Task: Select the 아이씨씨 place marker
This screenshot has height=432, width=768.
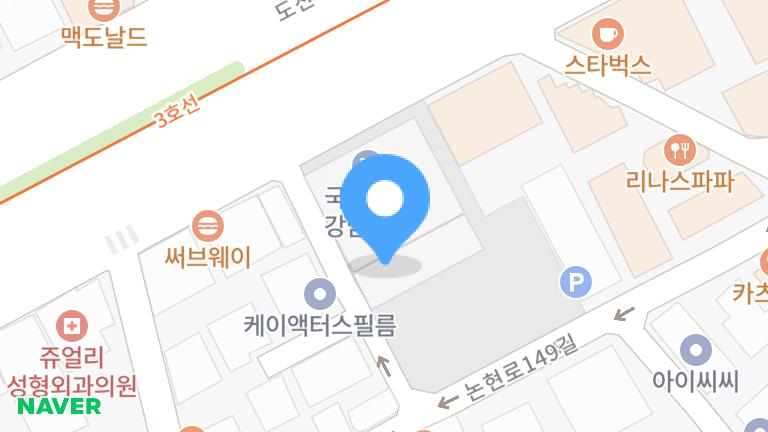Action: tap(695, 350)
